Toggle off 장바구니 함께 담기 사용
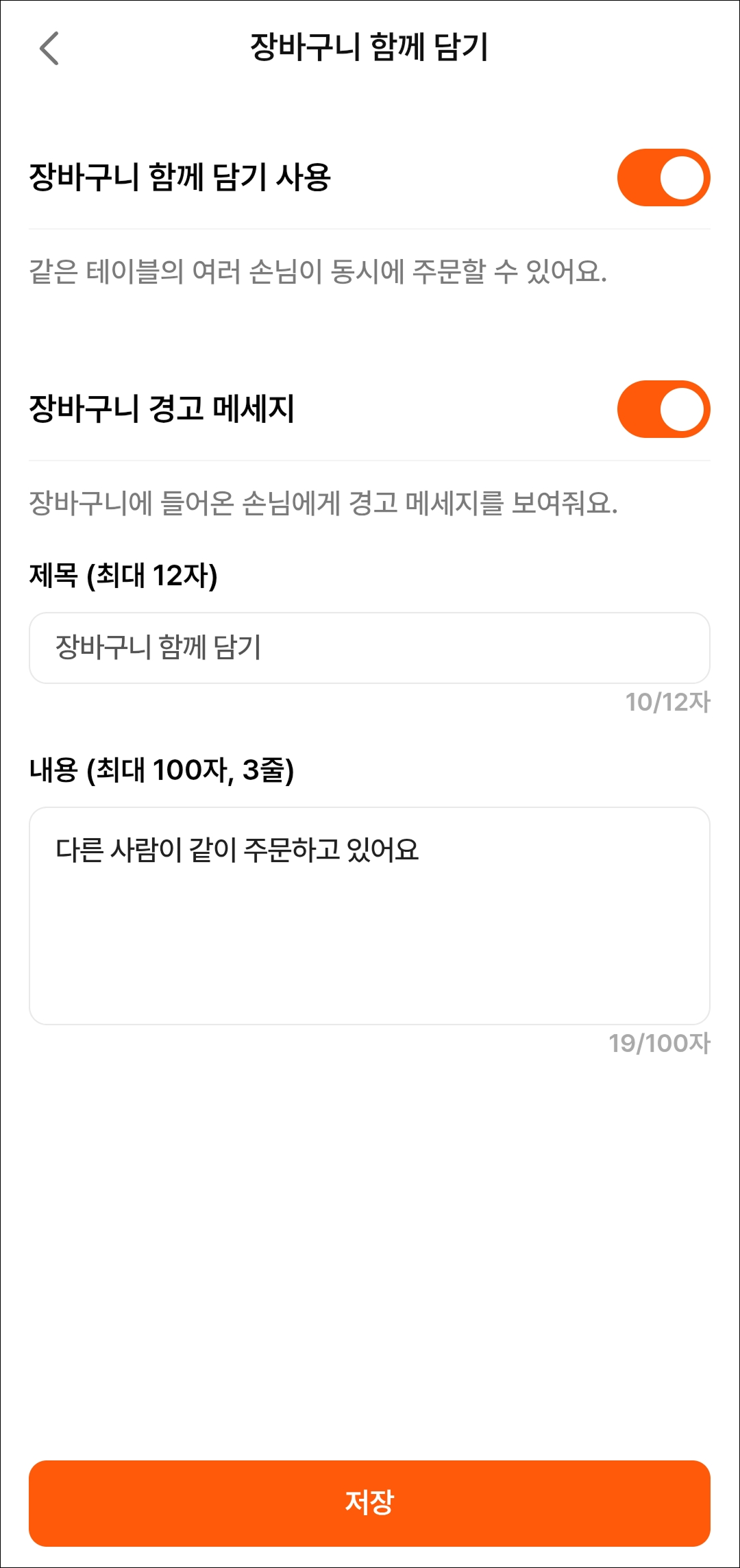This screenshot has width=740, height=1568. 663,177
